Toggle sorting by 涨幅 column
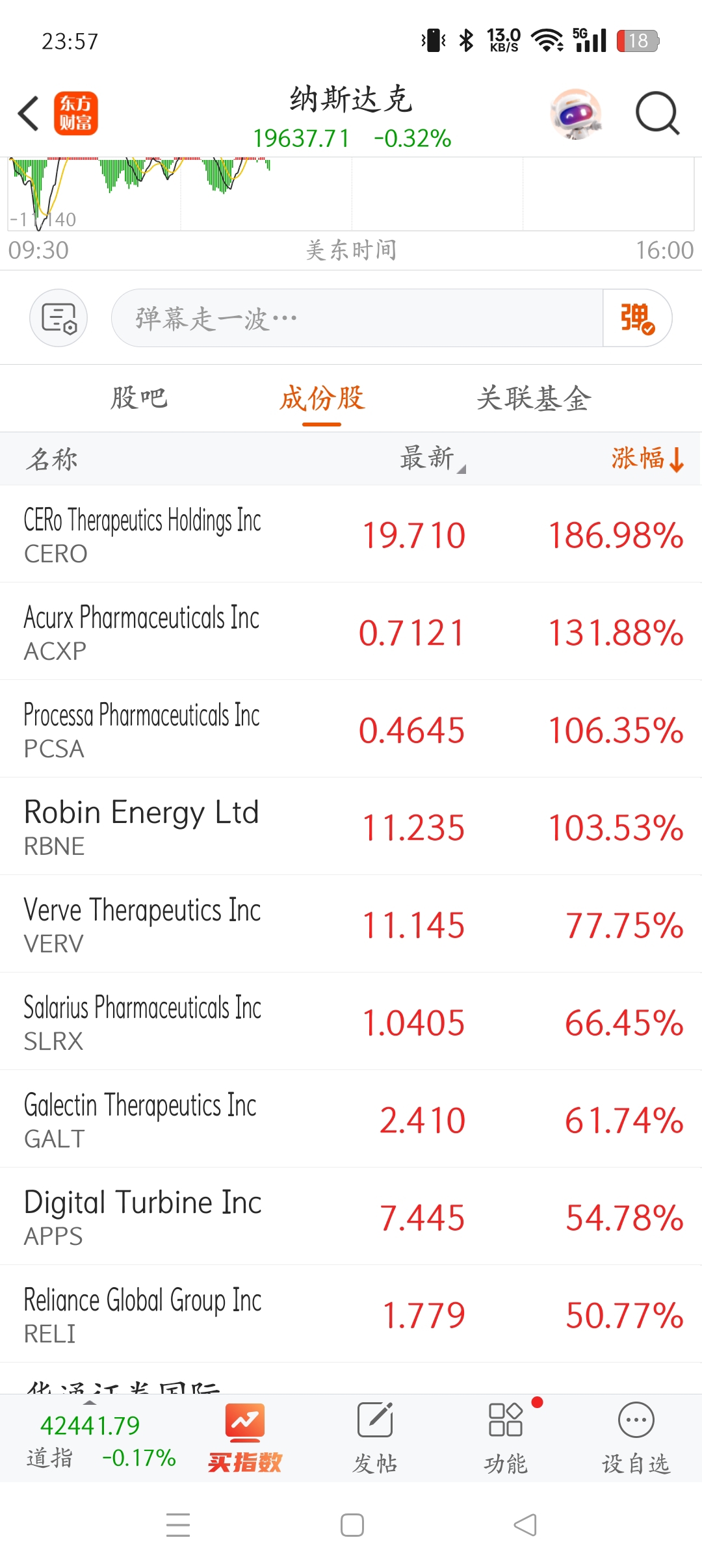702x1568 pixels. coord(647,458)
